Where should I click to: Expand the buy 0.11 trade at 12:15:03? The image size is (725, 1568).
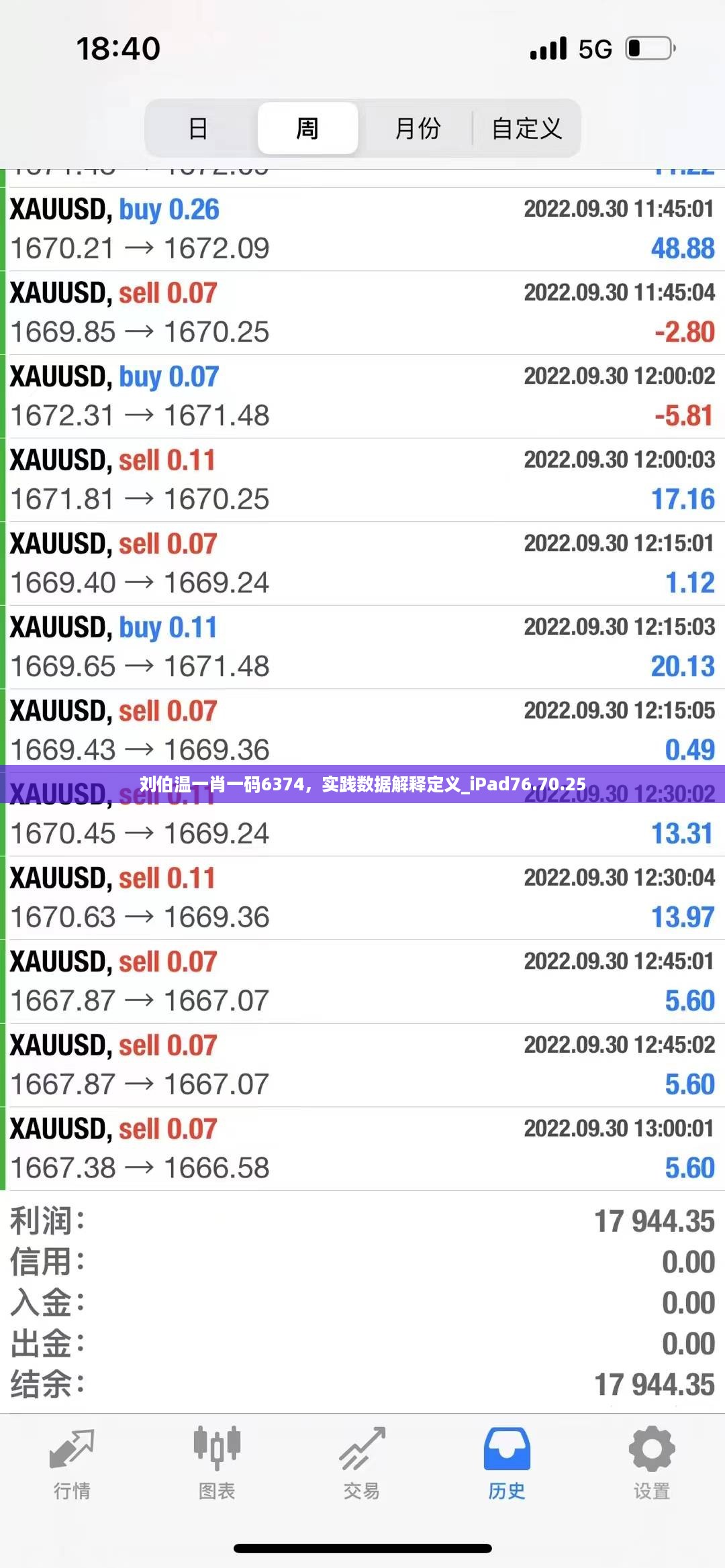362,647
